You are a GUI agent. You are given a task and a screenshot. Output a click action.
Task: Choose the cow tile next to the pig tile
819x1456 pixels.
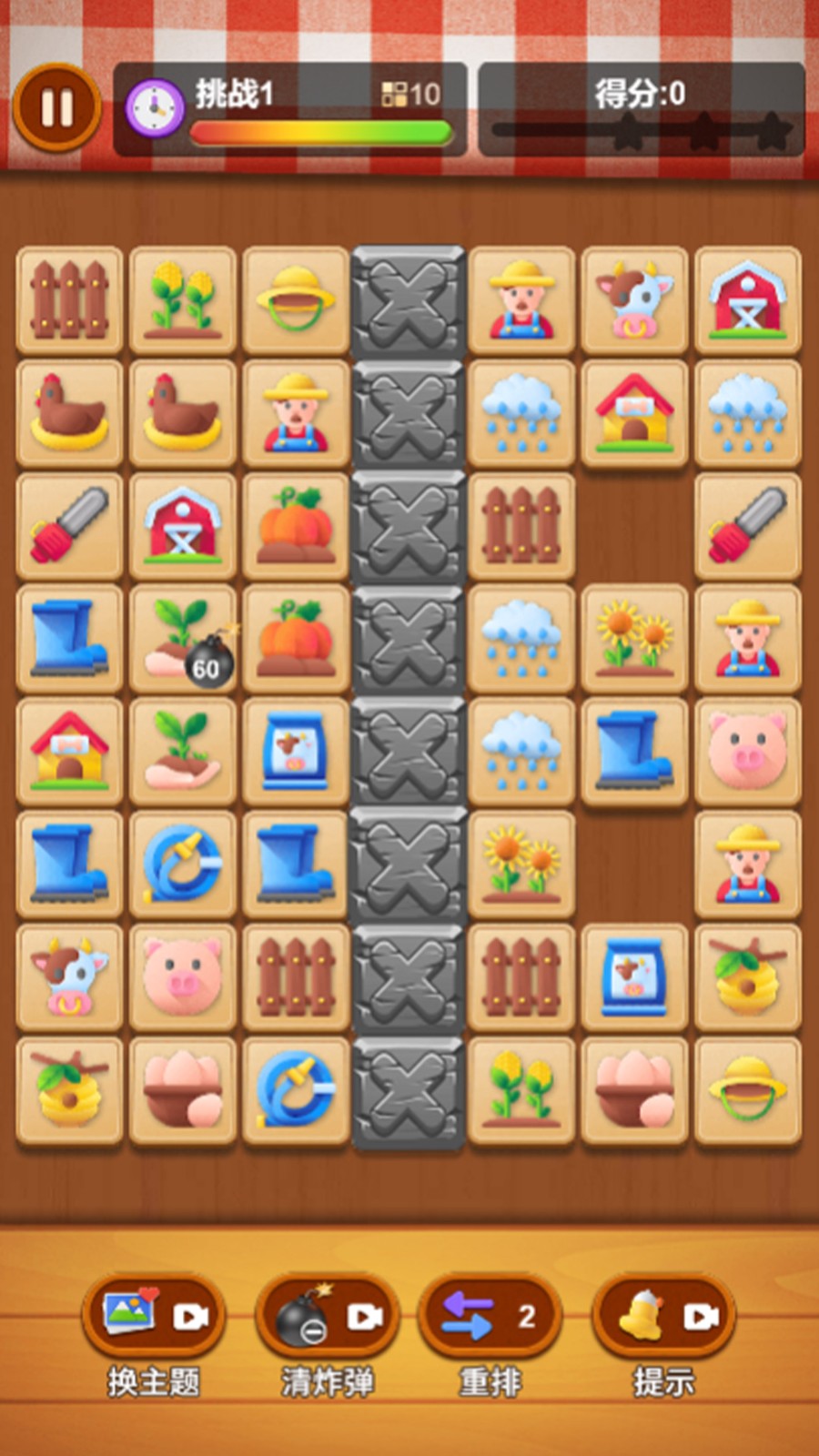[x=70, y=977]
